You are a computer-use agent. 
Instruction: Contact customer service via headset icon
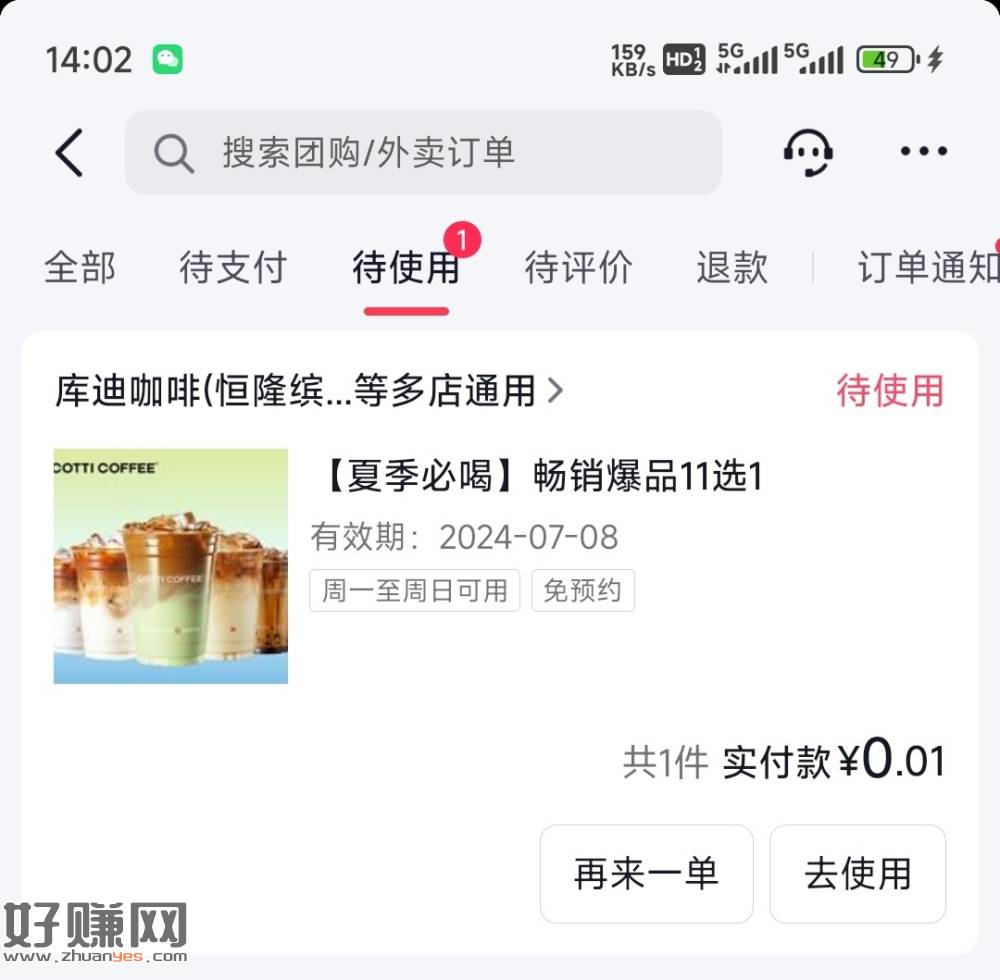tap(808, 153)
